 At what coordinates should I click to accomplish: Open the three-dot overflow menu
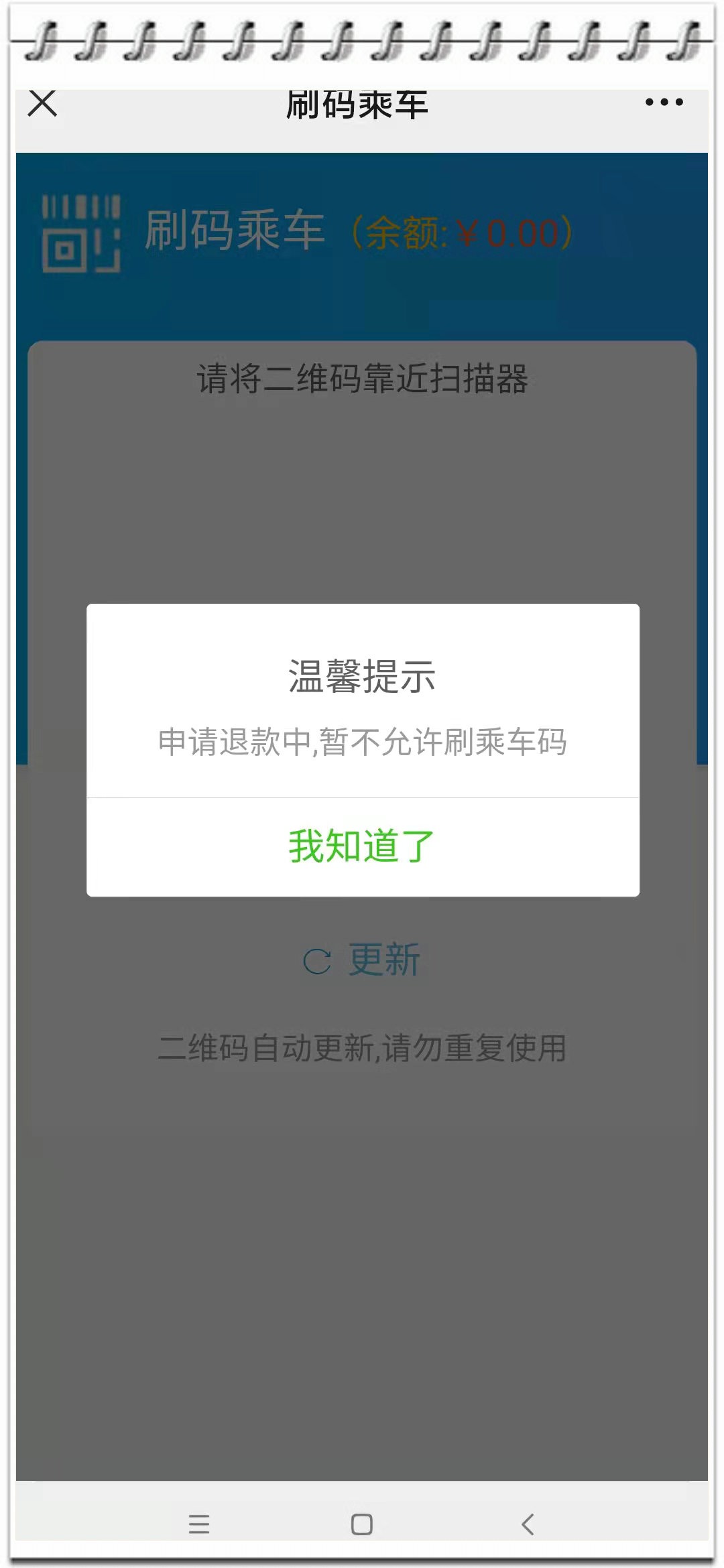pos(664,103)
